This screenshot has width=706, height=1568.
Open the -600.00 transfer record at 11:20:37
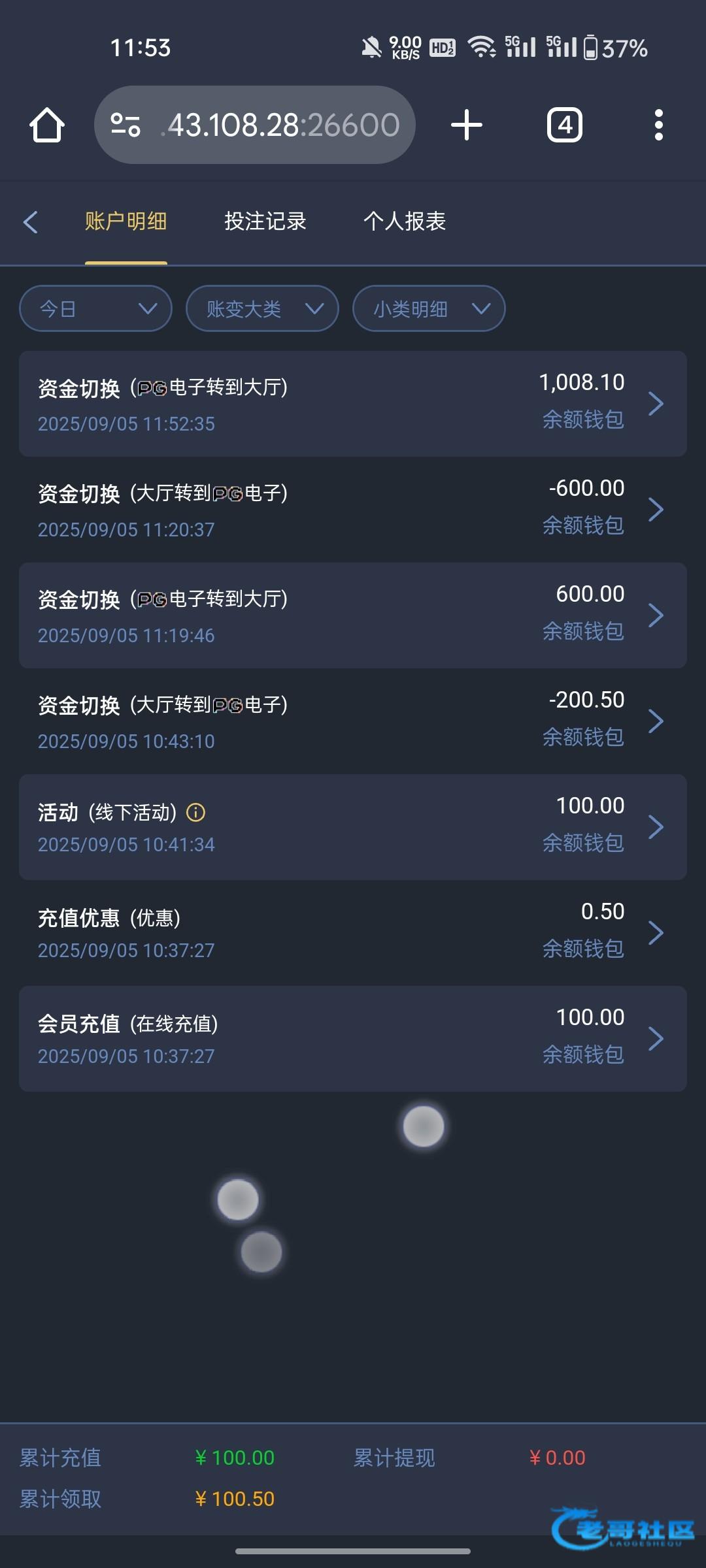[353, 510]
